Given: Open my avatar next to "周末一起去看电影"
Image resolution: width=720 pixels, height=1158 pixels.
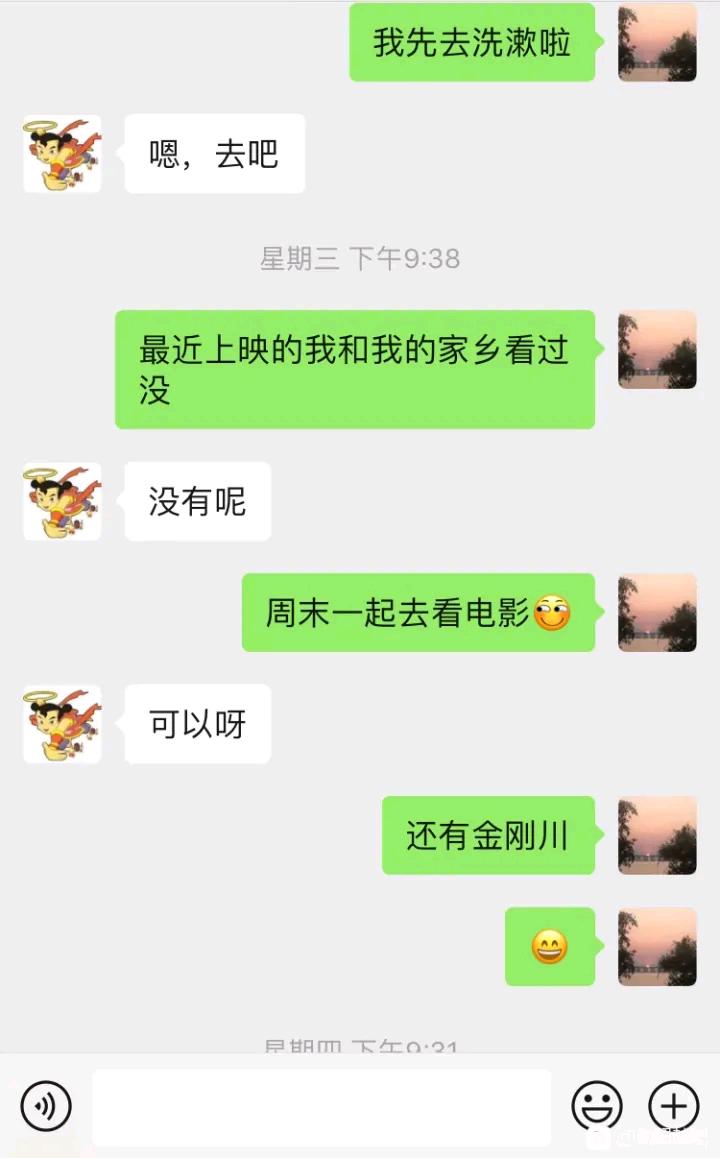Looking at the screenshot, I should 657,612.
